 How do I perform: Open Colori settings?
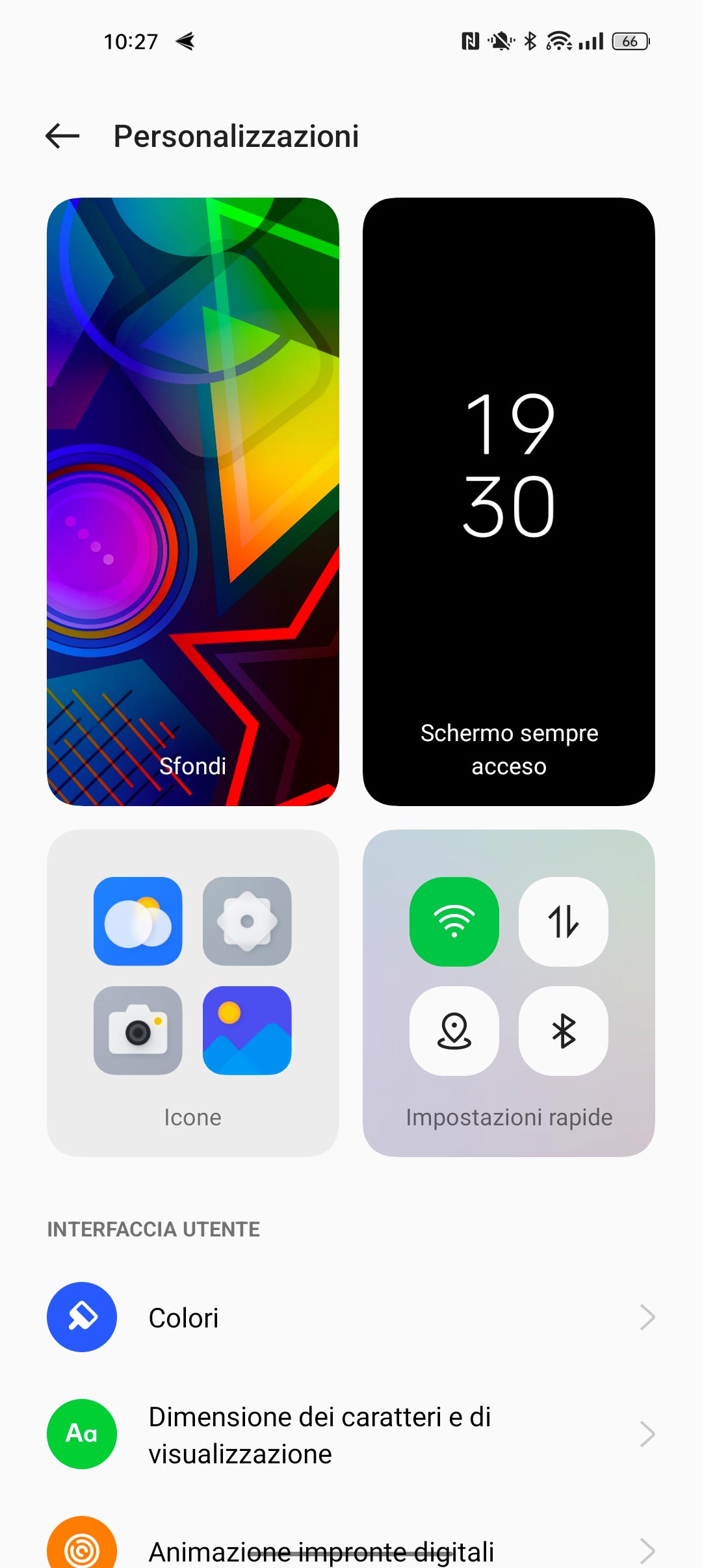(x=351, y=1318)
